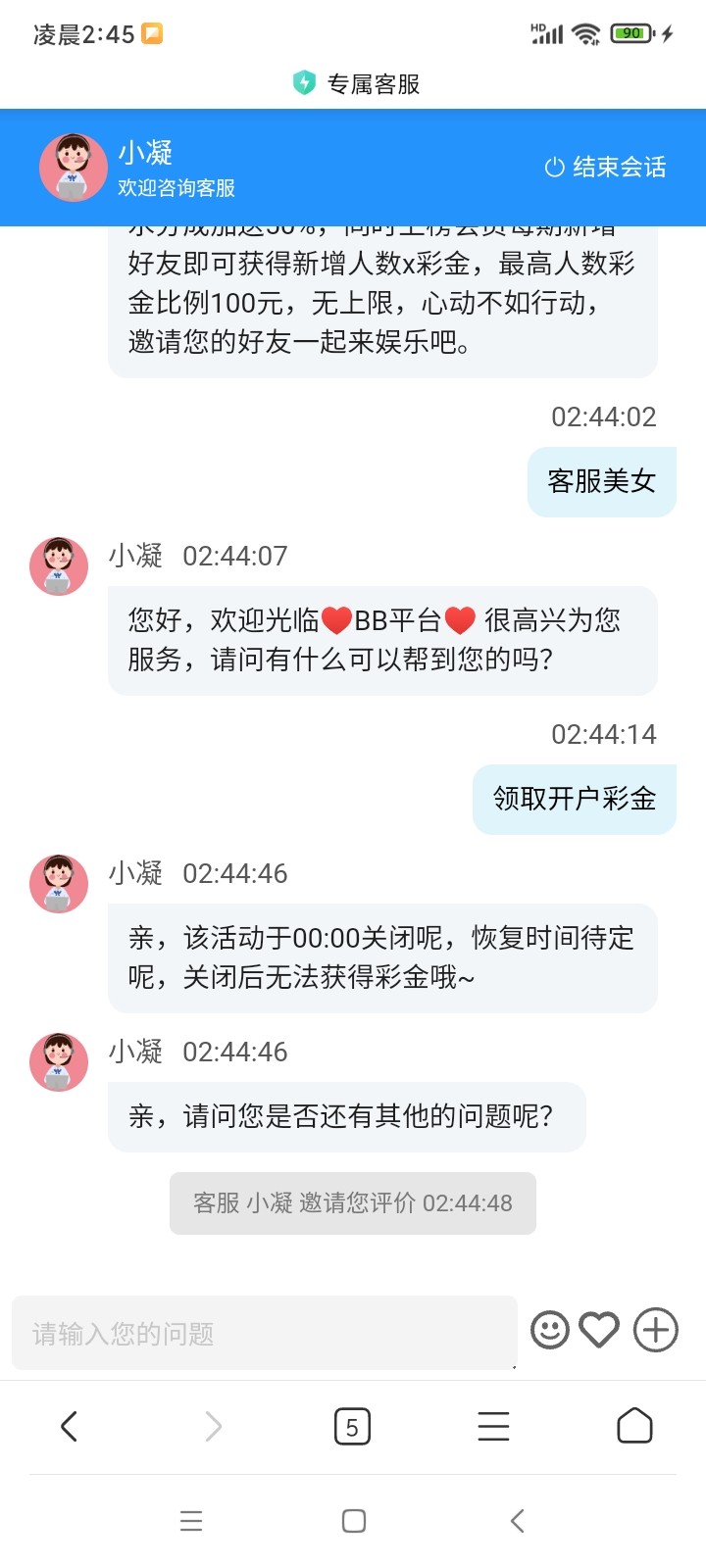Open the browser tabs switcher
The image size is (706, 1568).
coord(352,1426)
